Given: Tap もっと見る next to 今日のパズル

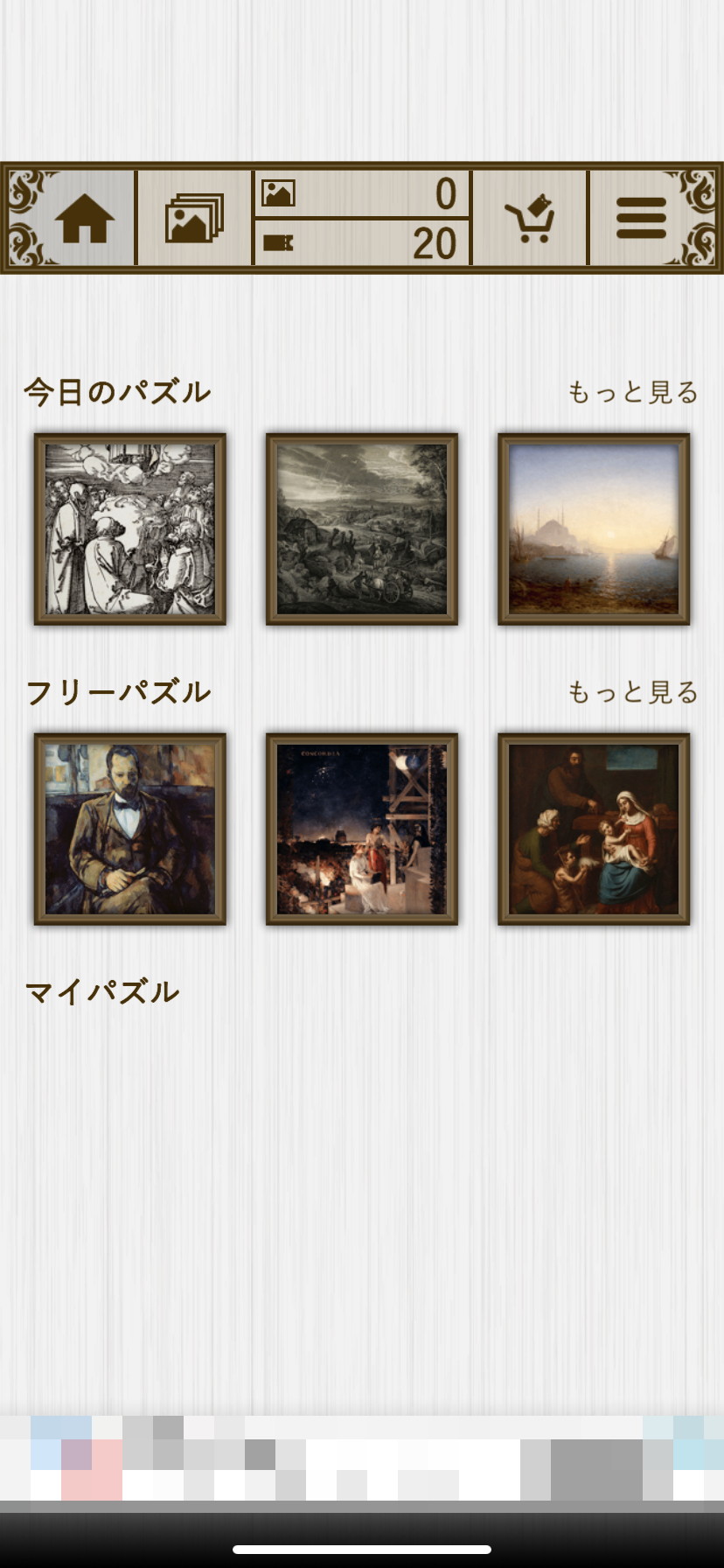Looking at the screenshot, I should pyautogui.click(x=632, y=393).
